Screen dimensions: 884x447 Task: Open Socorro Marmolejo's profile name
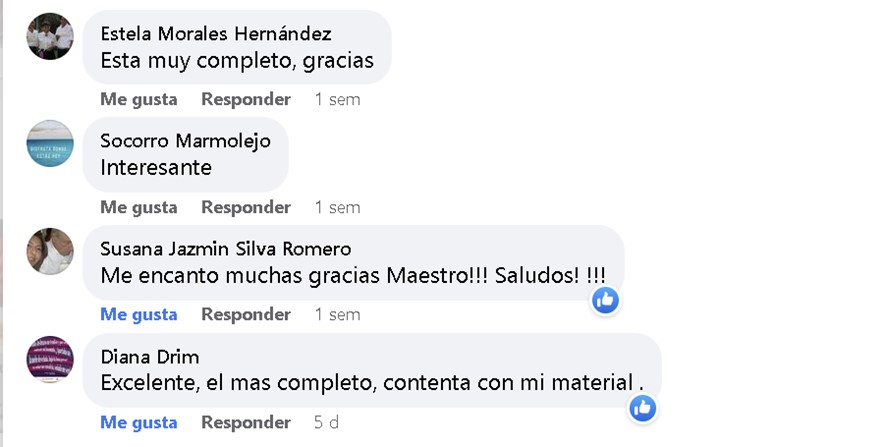pyautogui.click(x=185, y=140)
